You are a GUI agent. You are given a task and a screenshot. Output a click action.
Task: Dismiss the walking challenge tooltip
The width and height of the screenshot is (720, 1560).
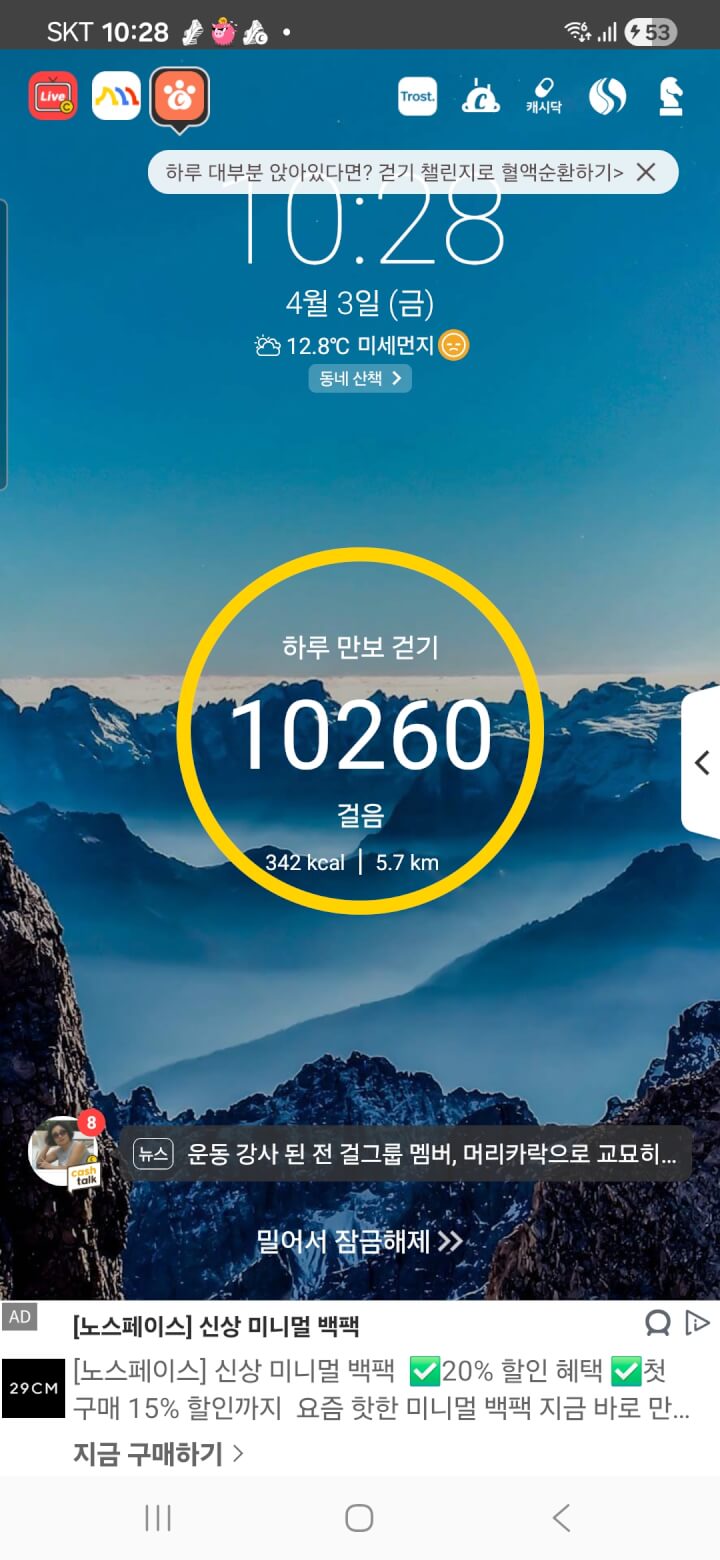pos(646,172)
